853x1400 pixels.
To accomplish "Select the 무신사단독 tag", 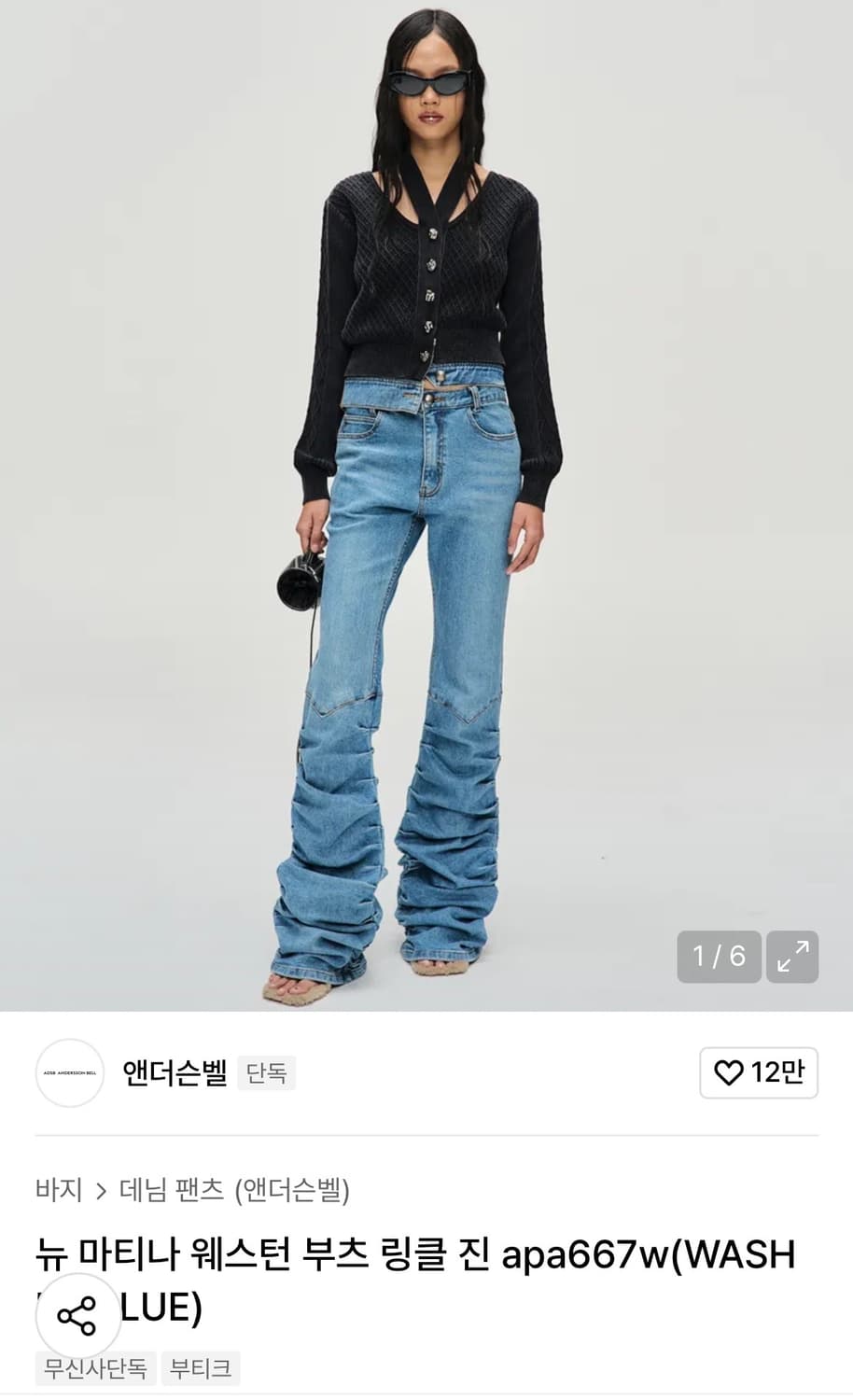I will [x=94, y=1368].
